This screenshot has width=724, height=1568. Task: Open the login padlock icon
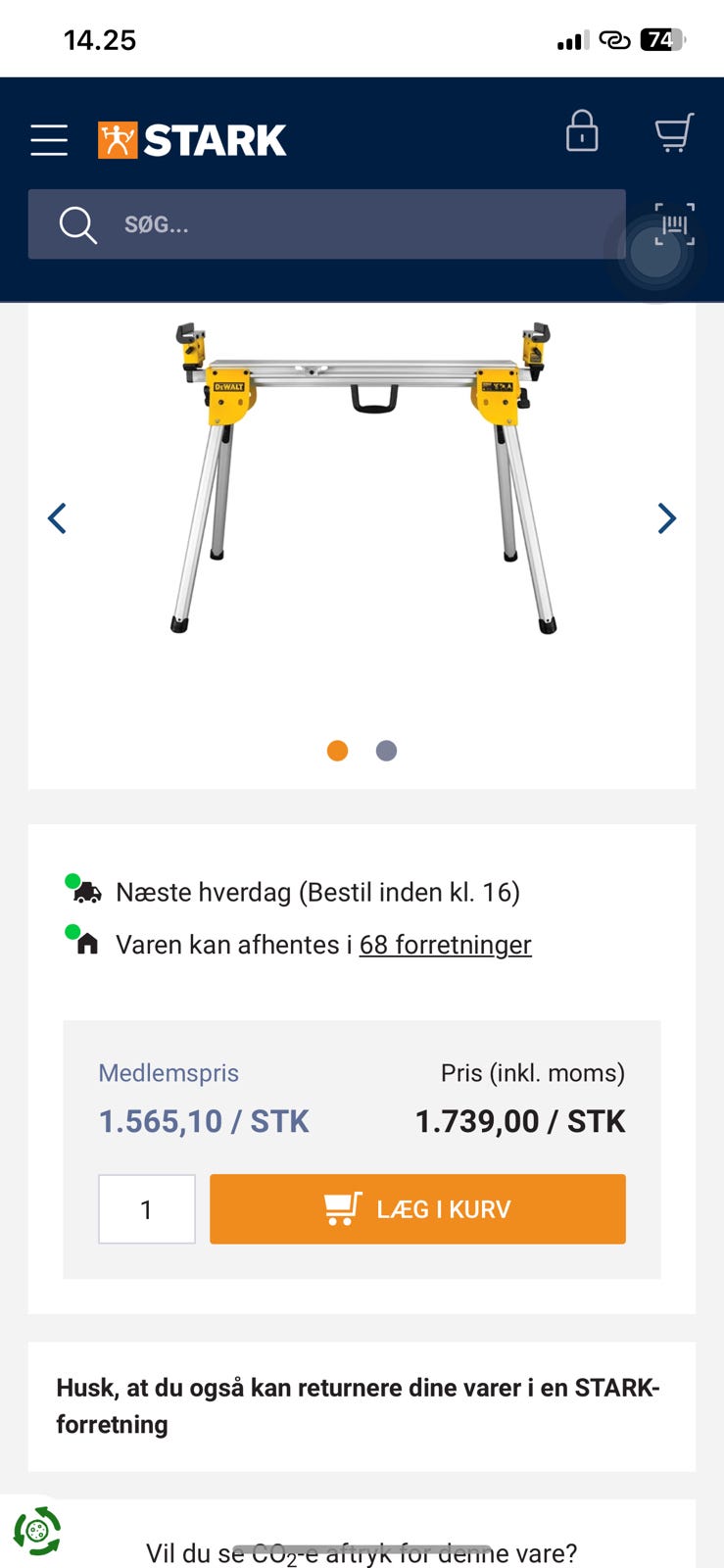click(x=582, y=130)
